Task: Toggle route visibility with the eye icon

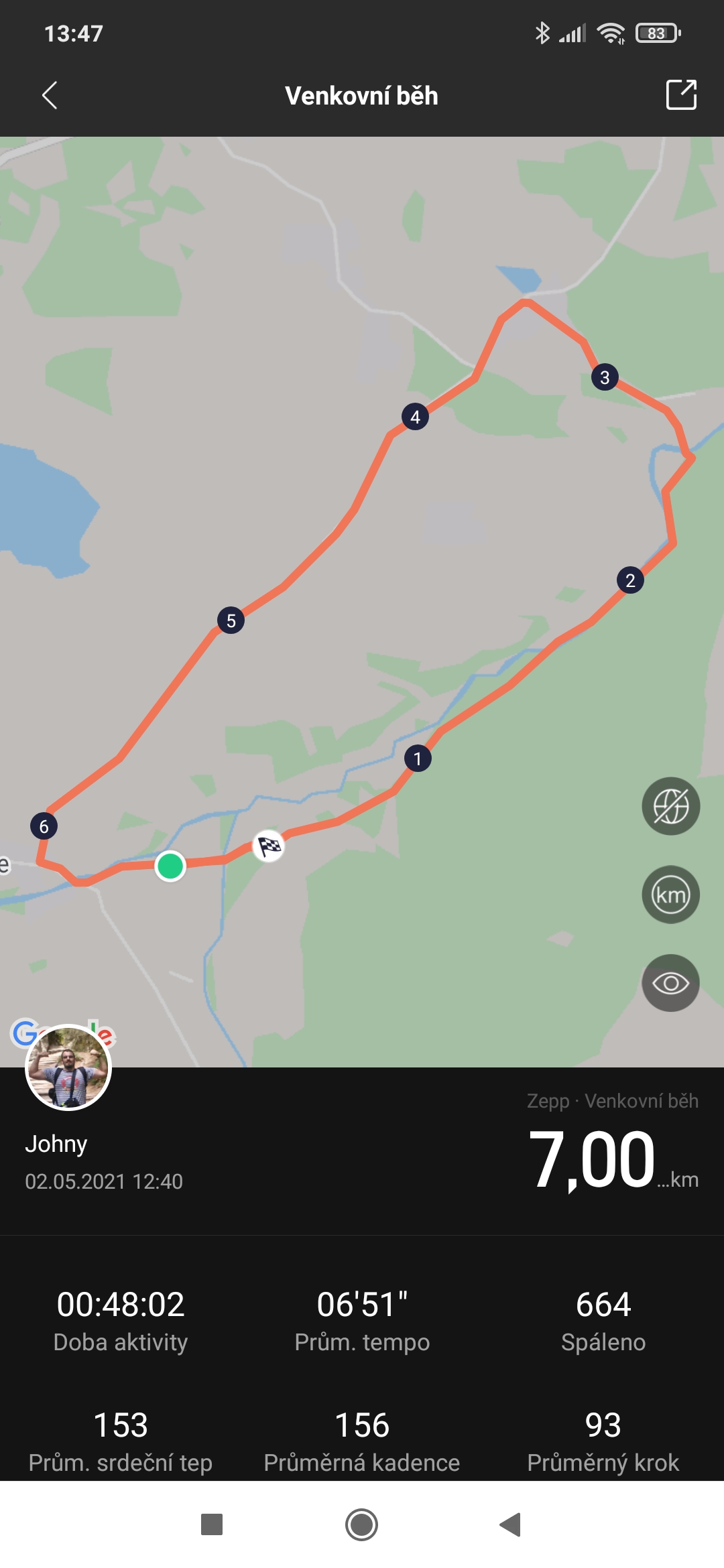Action: click(671, 983)
